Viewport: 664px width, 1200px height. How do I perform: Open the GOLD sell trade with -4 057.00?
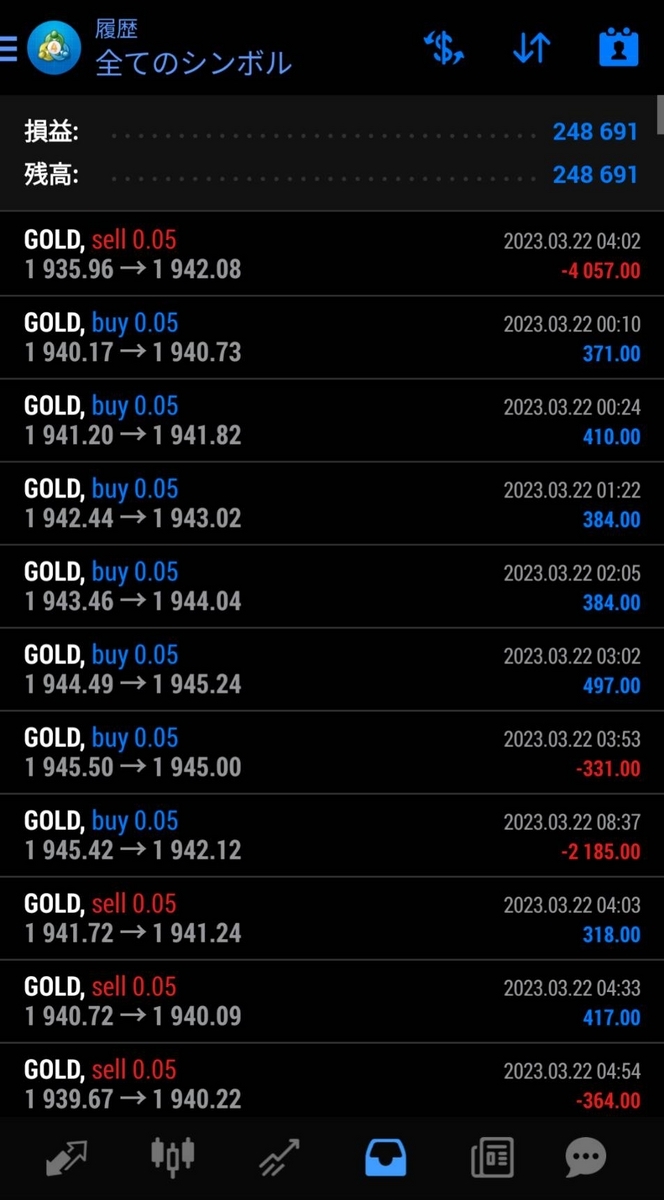332,254
